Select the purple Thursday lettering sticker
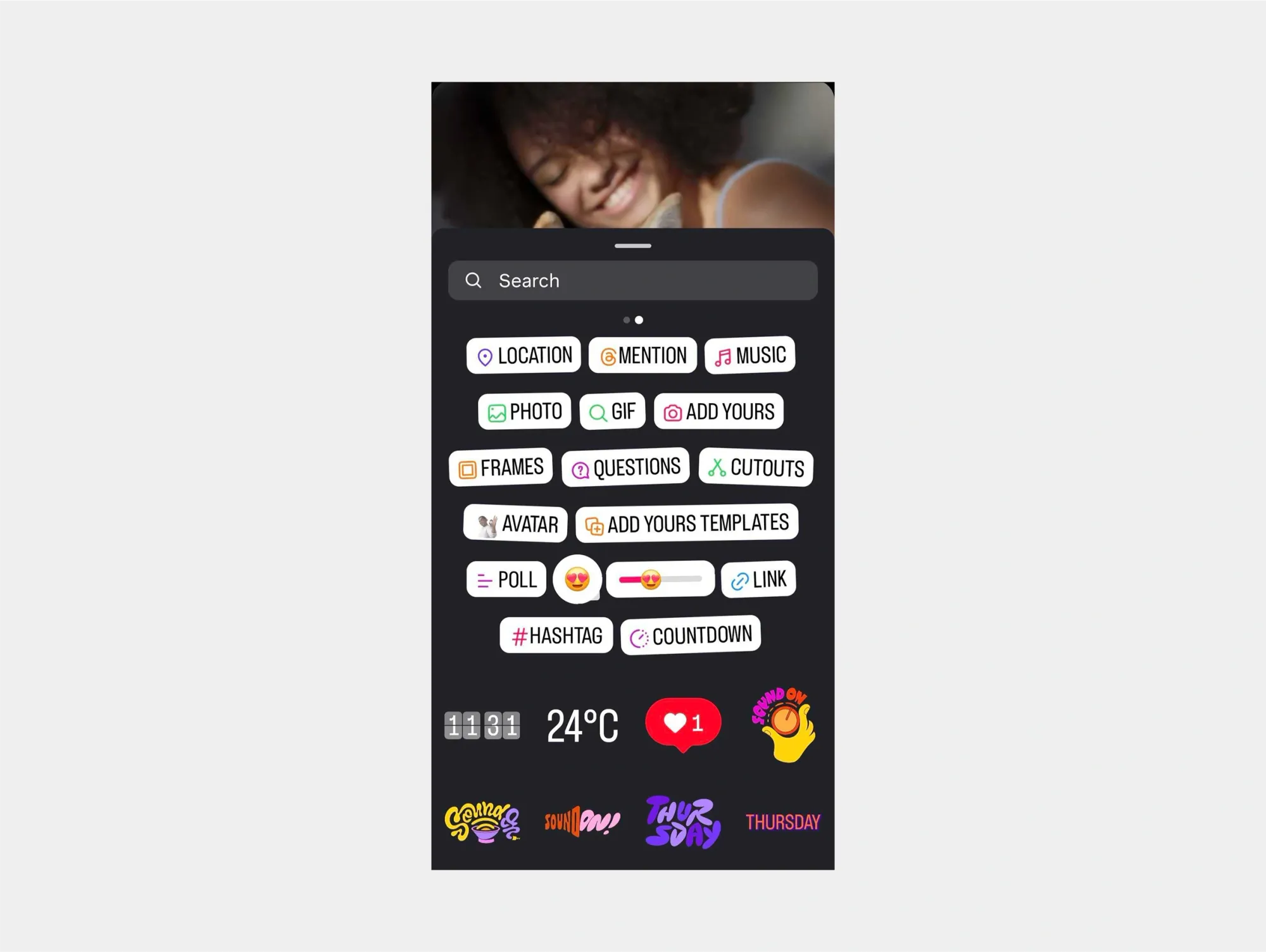 click(682, 822)
